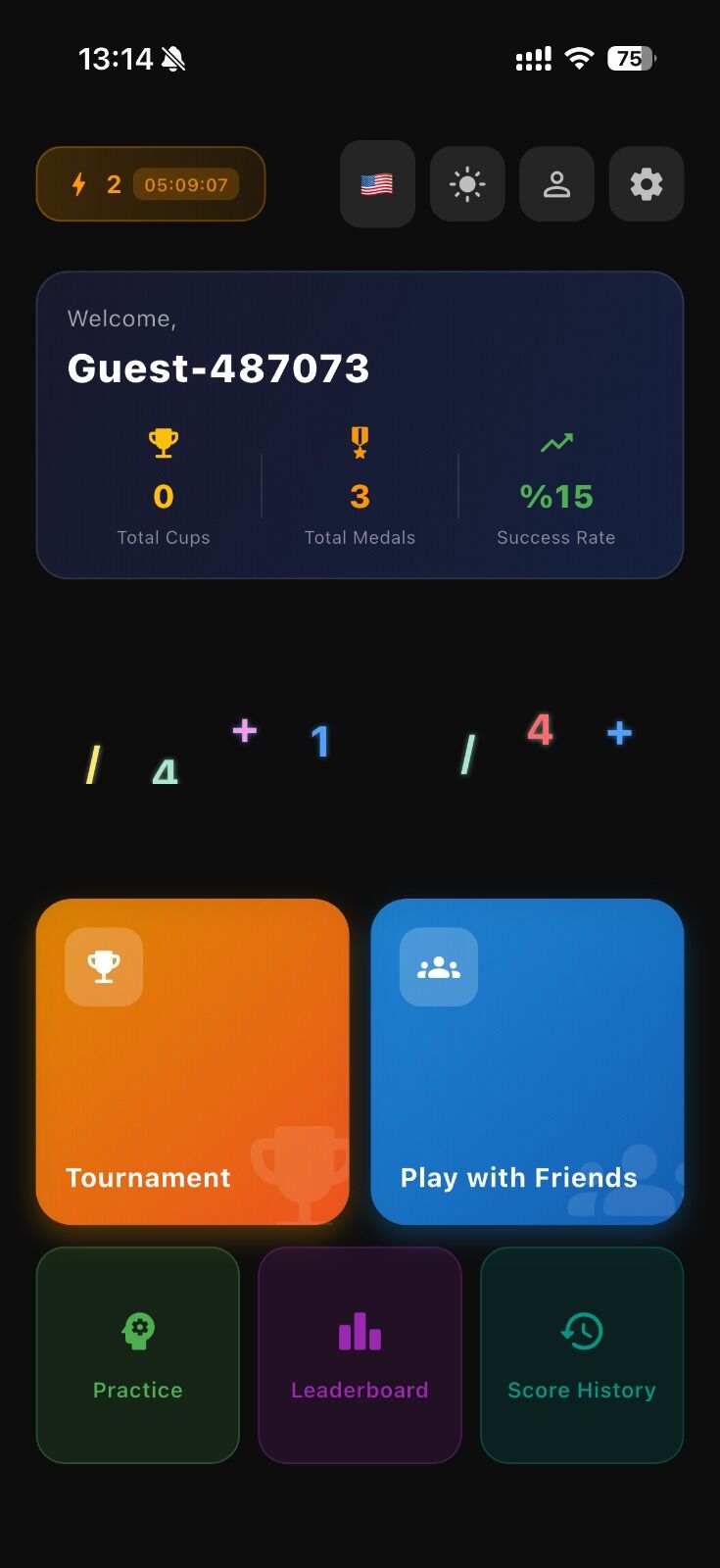Start Play with Friends mode

pyautogui.click(x=527, y=1062)
